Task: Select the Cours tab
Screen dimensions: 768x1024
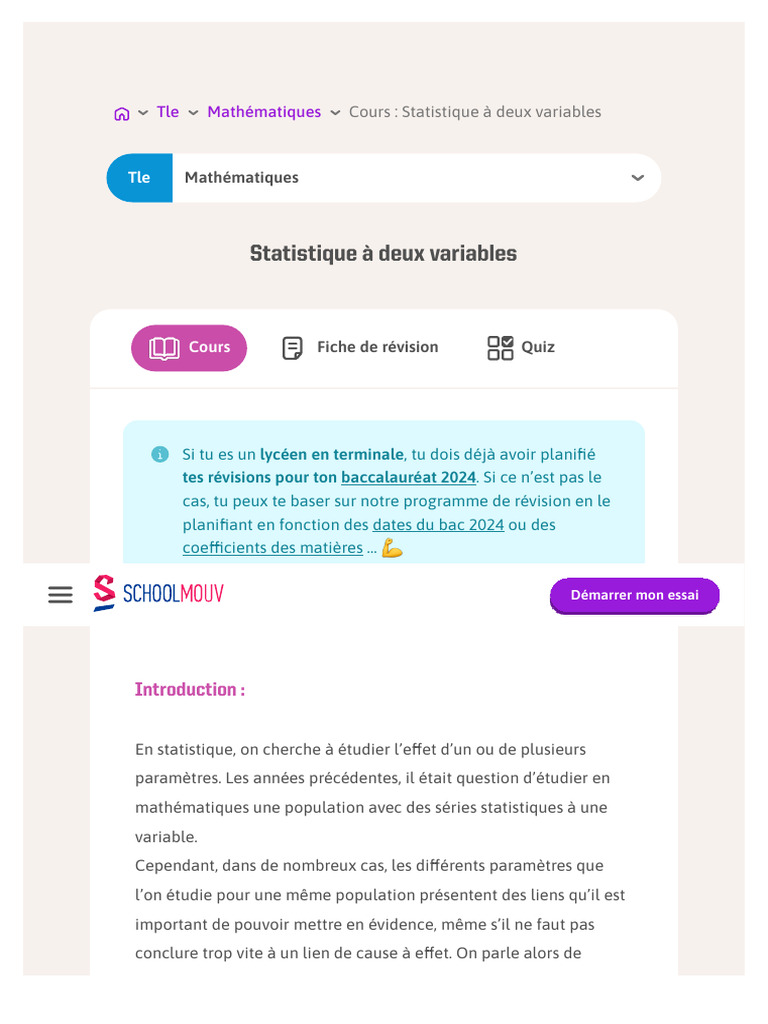Action: coord(189,347)
